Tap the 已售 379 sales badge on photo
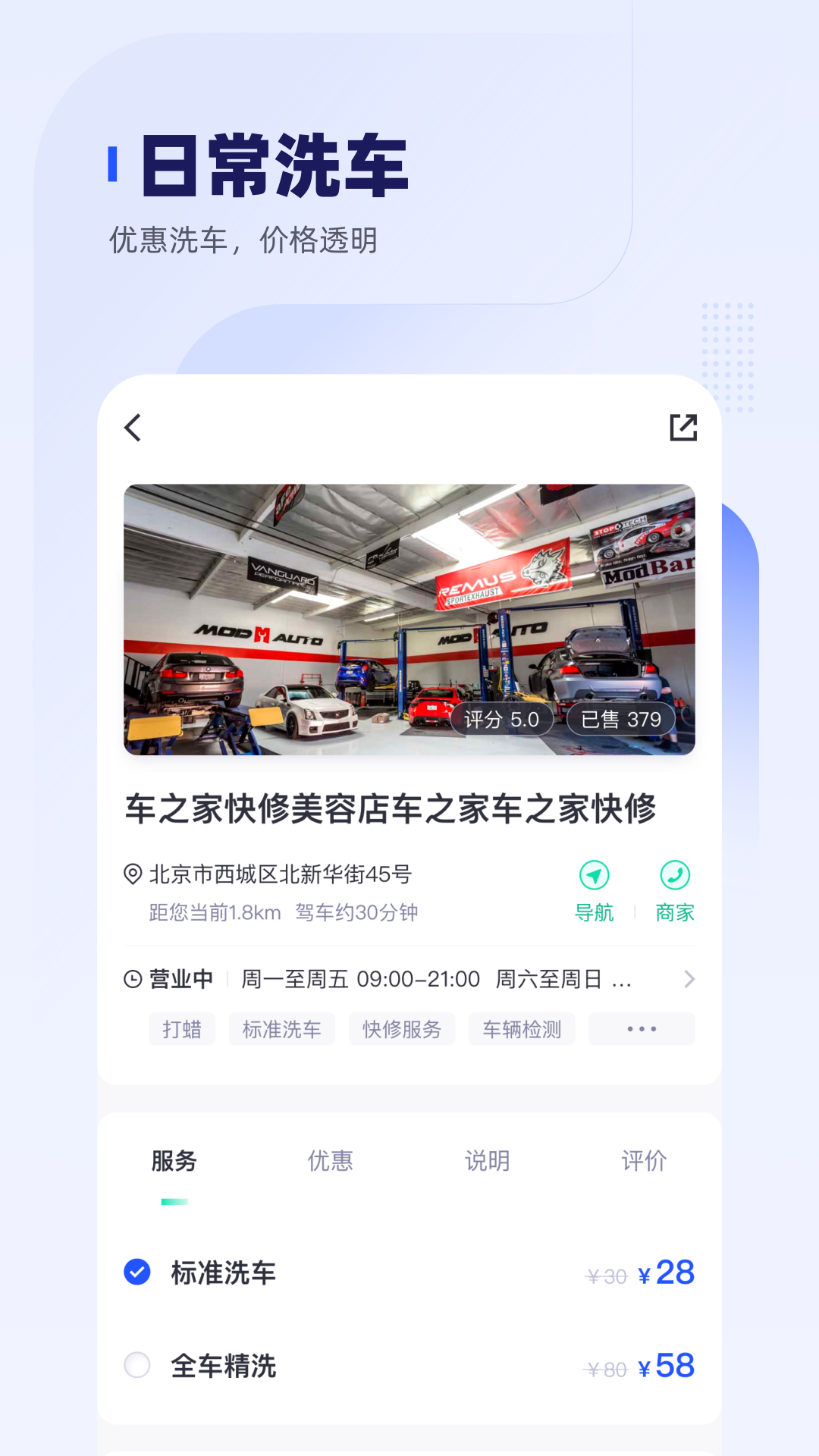 tap(620, 719)
